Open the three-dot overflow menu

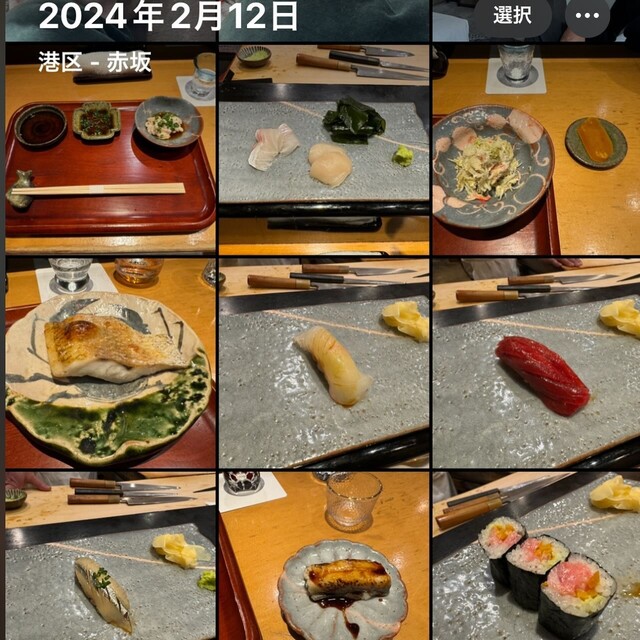point(588,16)
